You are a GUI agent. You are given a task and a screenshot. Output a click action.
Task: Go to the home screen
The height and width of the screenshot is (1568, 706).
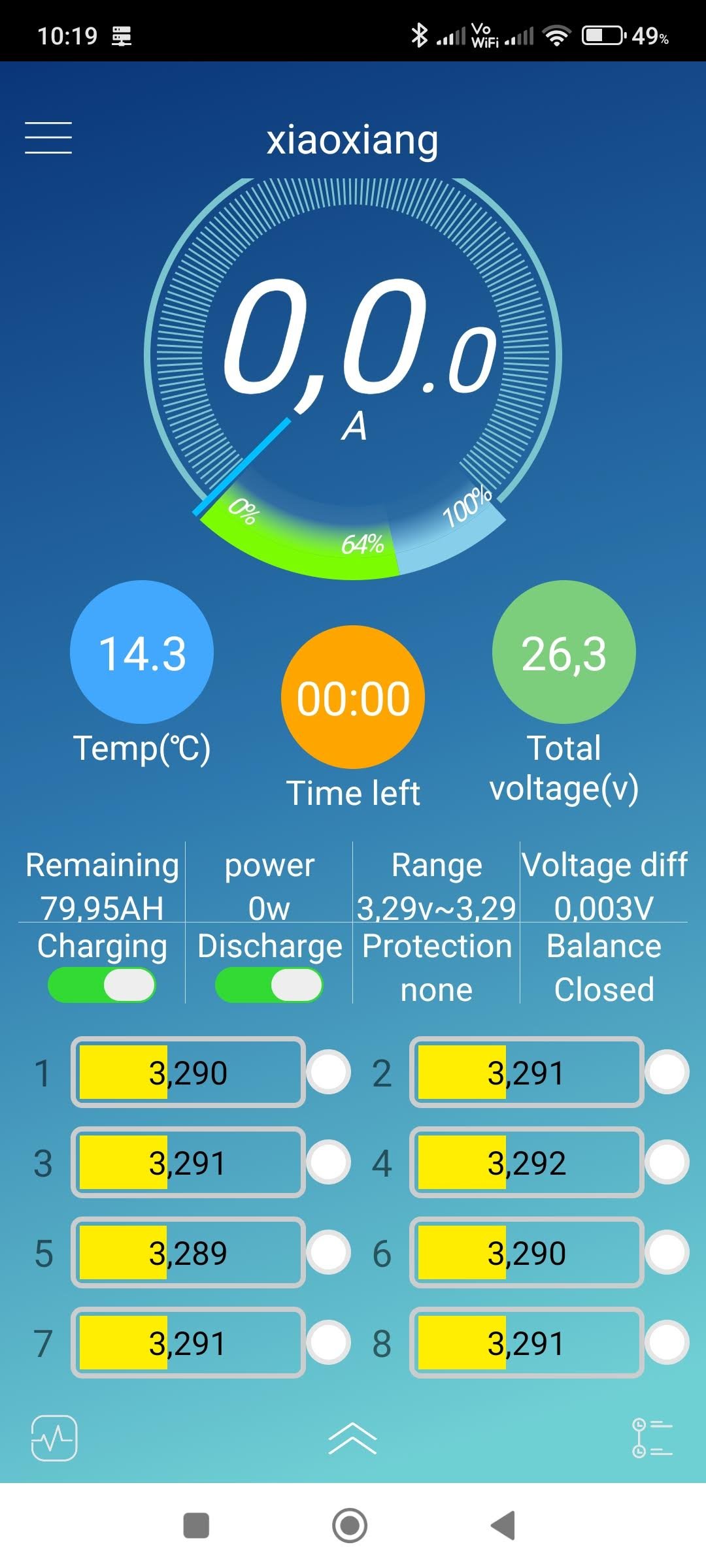(350, 1526)
